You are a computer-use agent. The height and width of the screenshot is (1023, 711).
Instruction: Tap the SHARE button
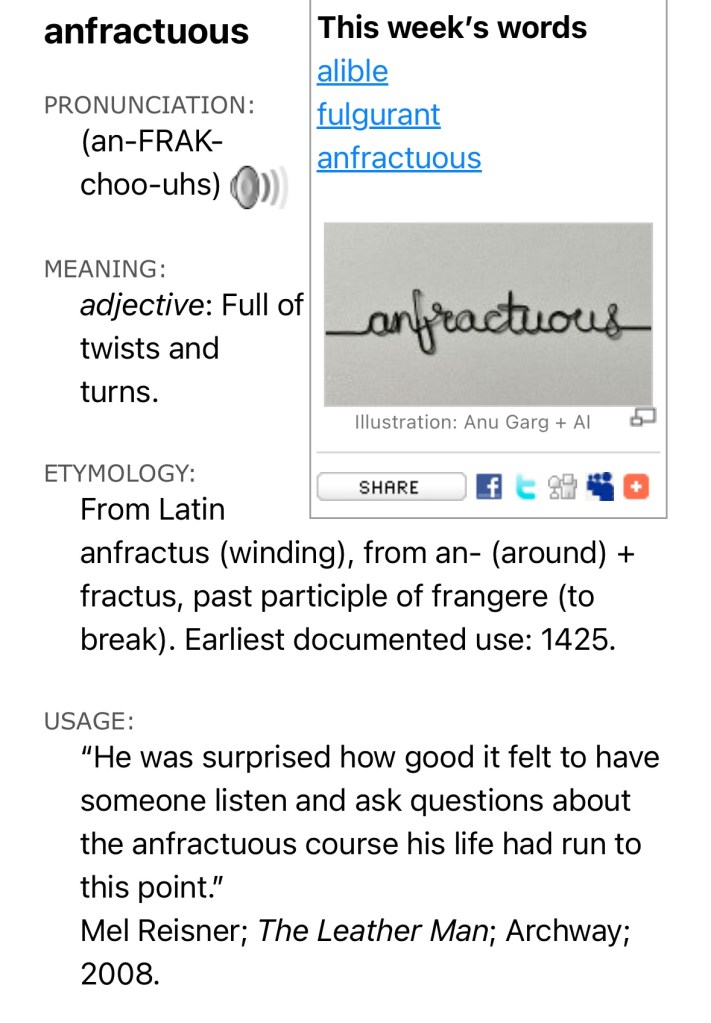[390, 487]
